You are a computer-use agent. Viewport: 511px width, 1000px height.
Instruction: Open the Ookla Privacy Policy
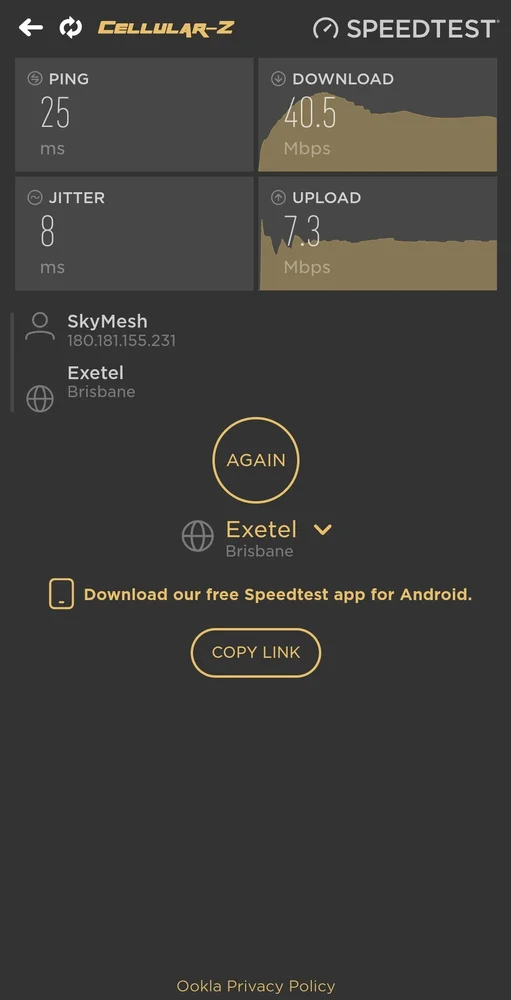coord(256,985)
